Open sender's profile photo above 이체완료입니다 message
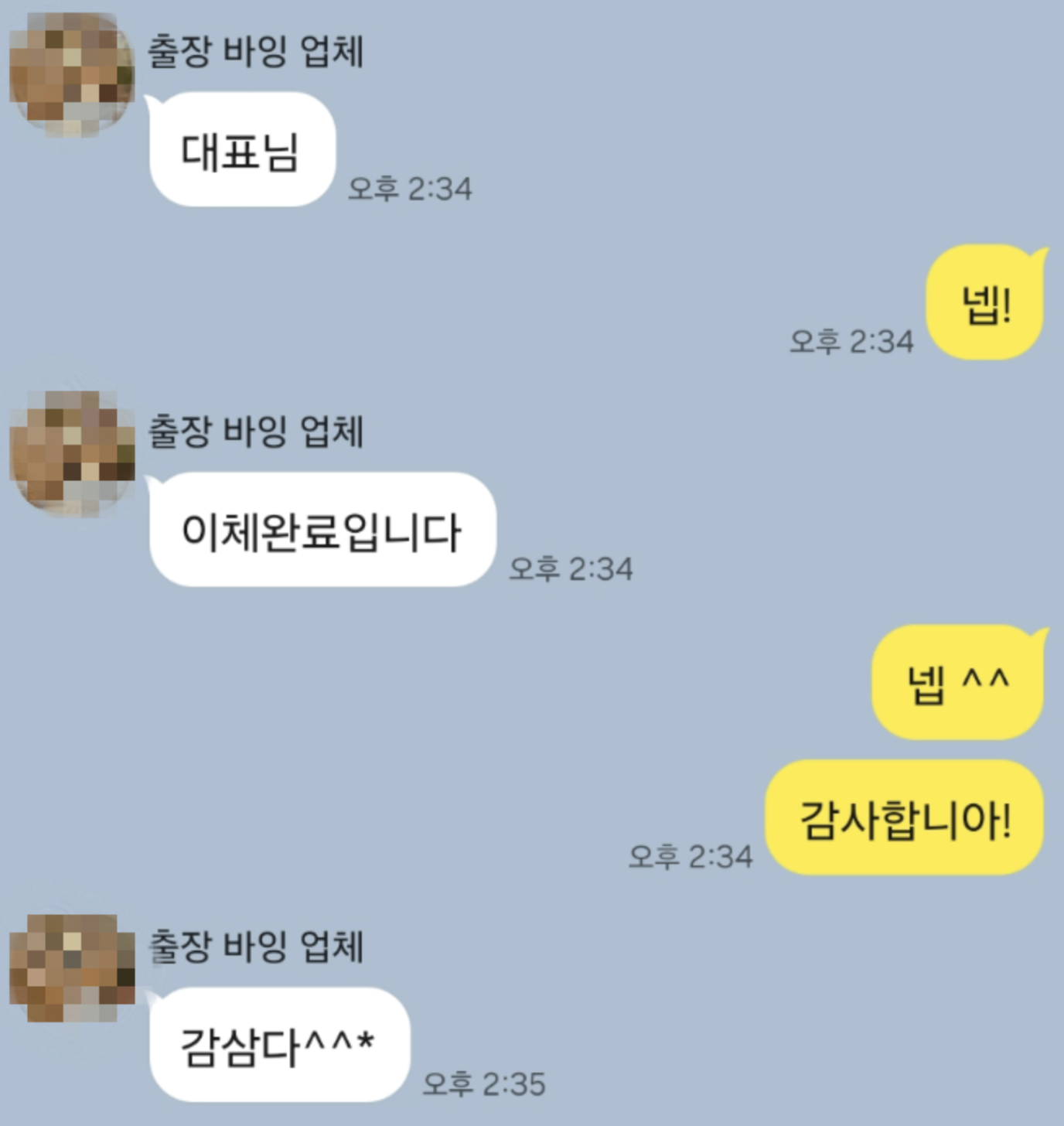 point(71,453)
